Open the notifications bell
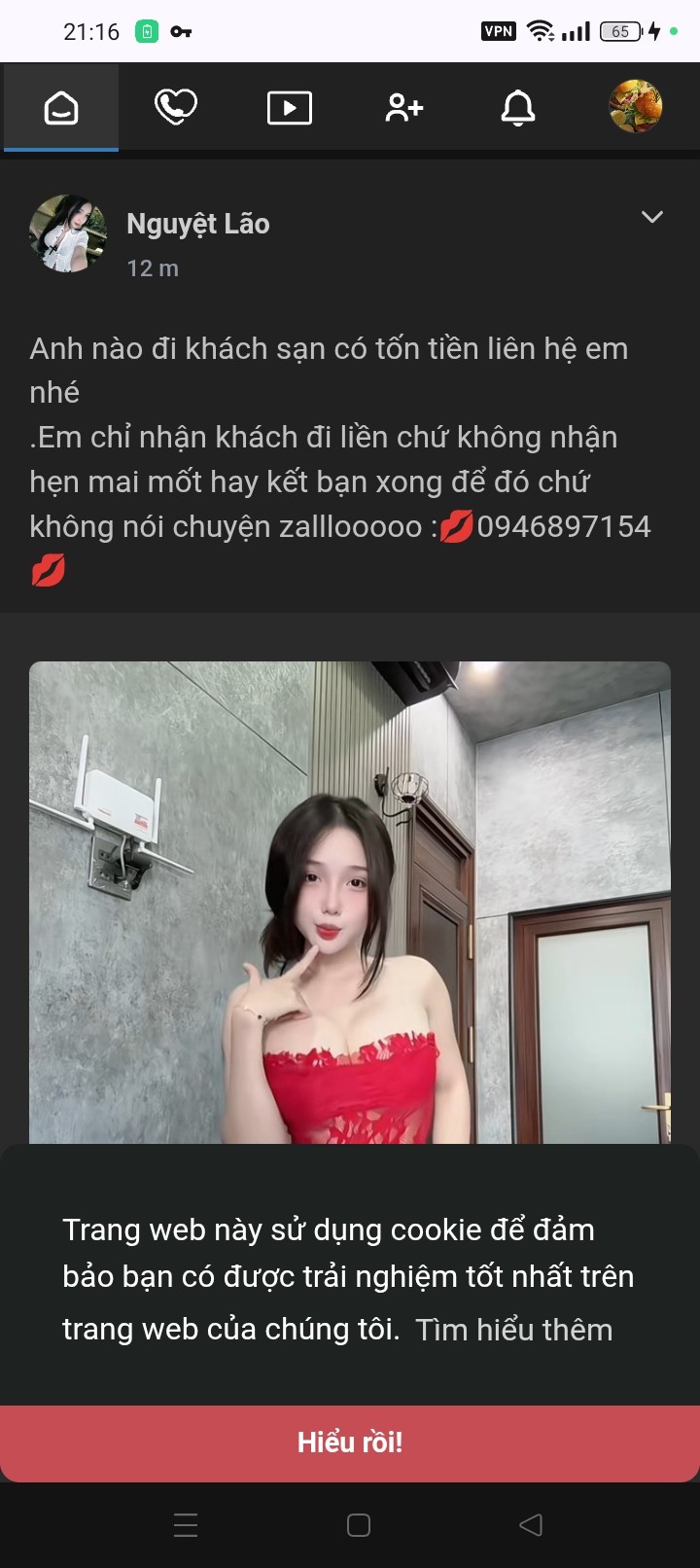Viewport: 700px width, 1568px height. tap(518, 108)
